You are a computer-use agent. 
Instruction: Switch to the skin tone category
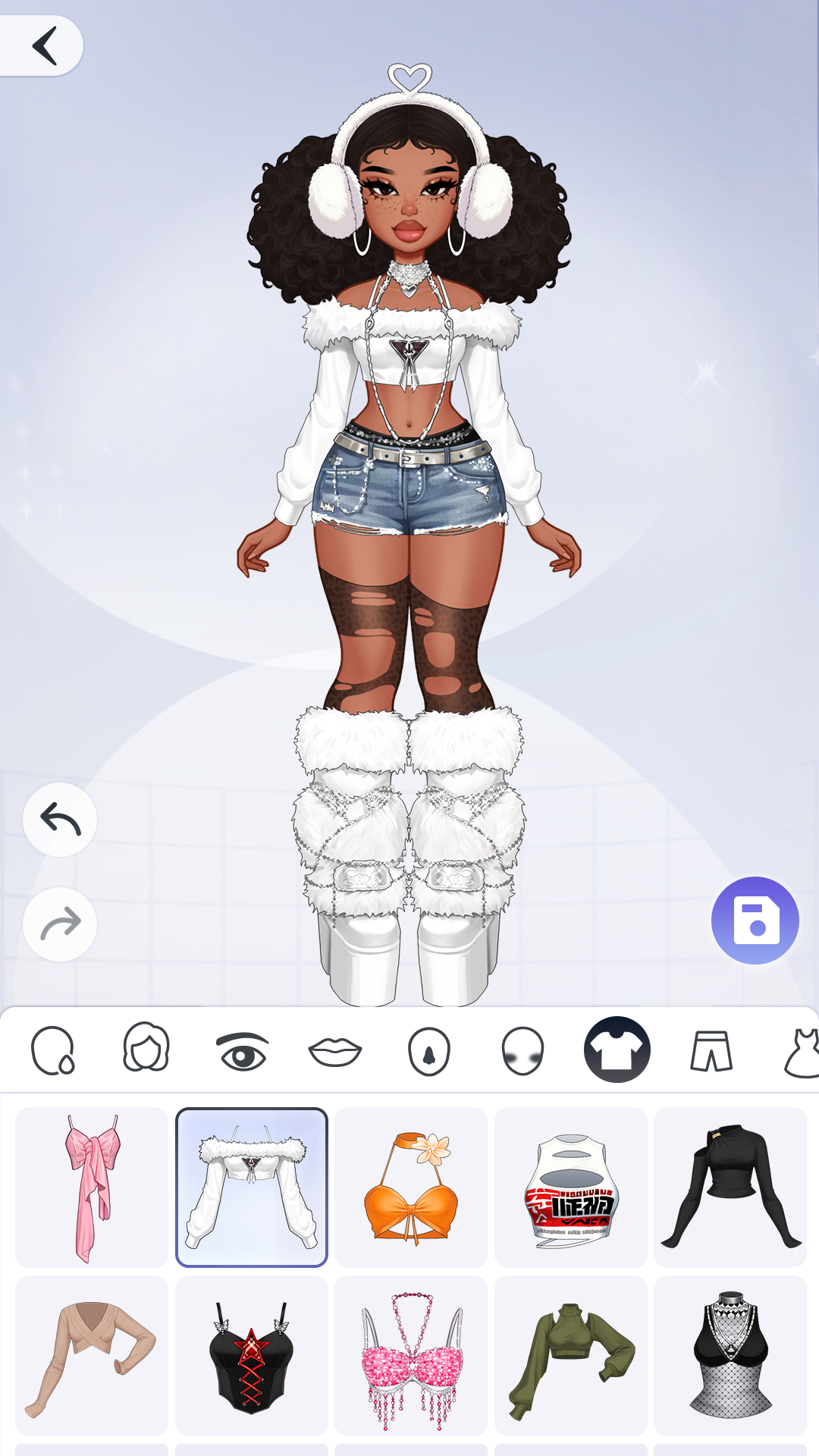click(x=53, y=1050)
